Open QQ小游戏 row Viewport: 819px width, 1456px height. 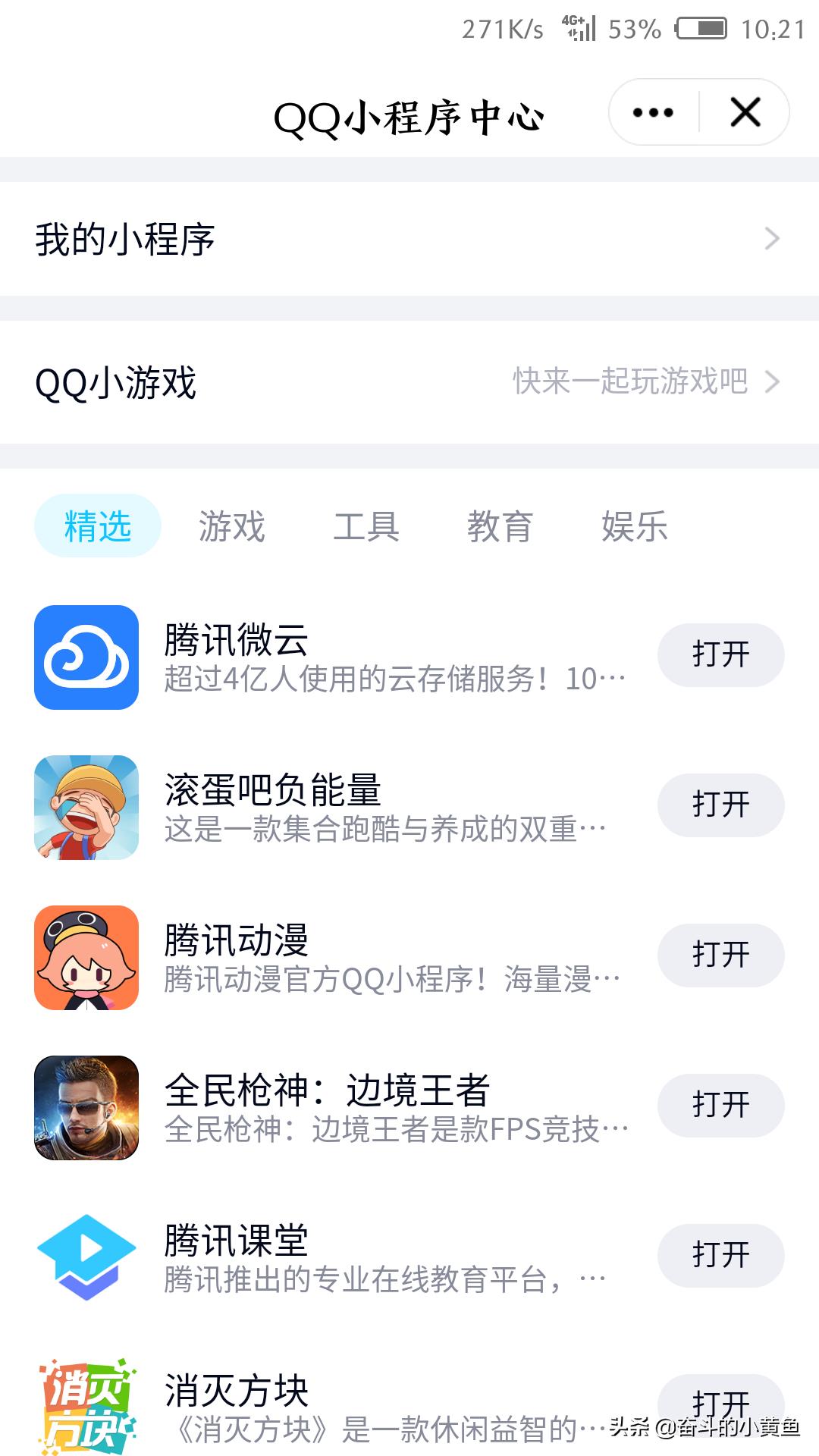pos(409,381)
